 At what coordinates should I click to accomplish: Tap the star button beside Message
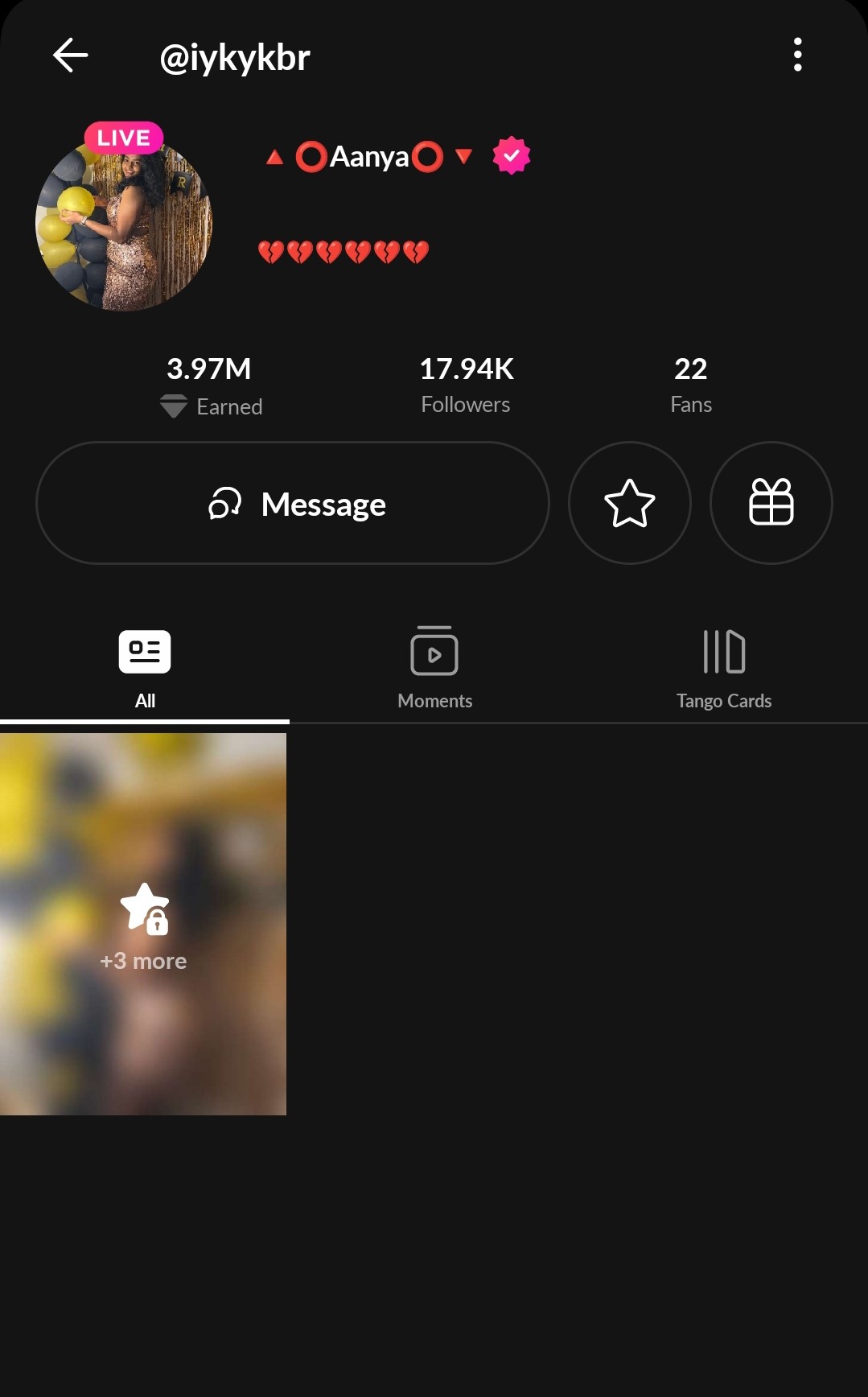629,503
